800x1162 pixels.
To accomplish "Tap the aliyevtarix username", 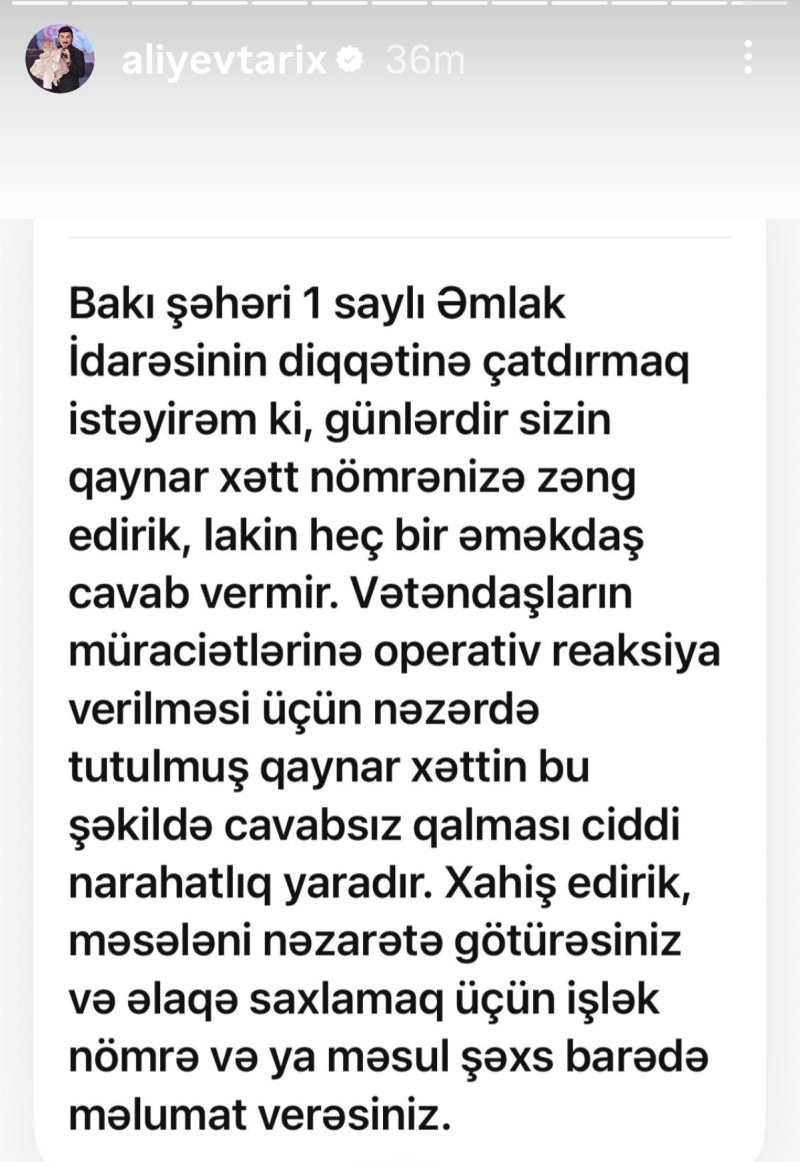I will (x=223, y=61).
